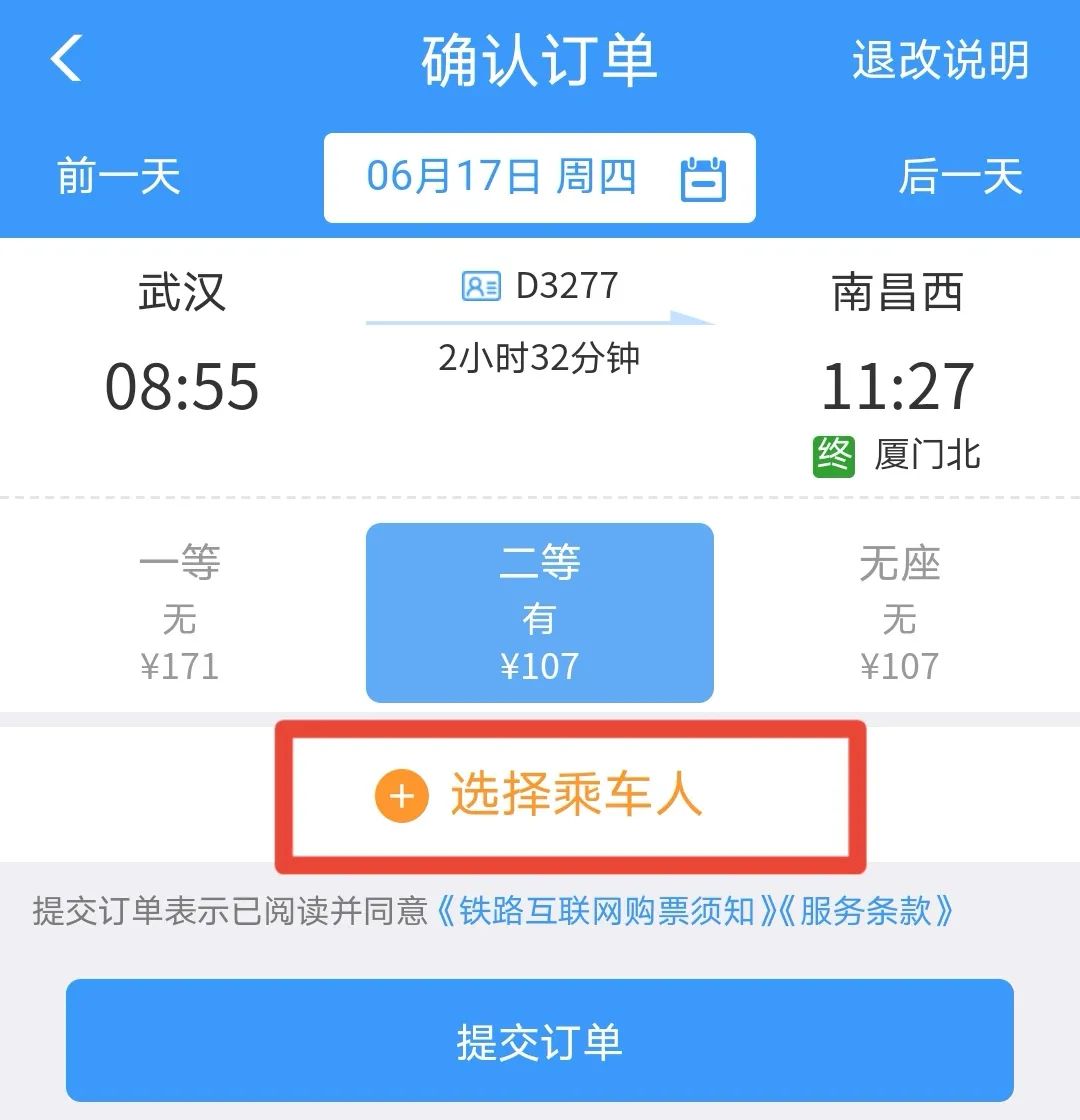Open 退改说明 refund and change policy

(939, 60)
